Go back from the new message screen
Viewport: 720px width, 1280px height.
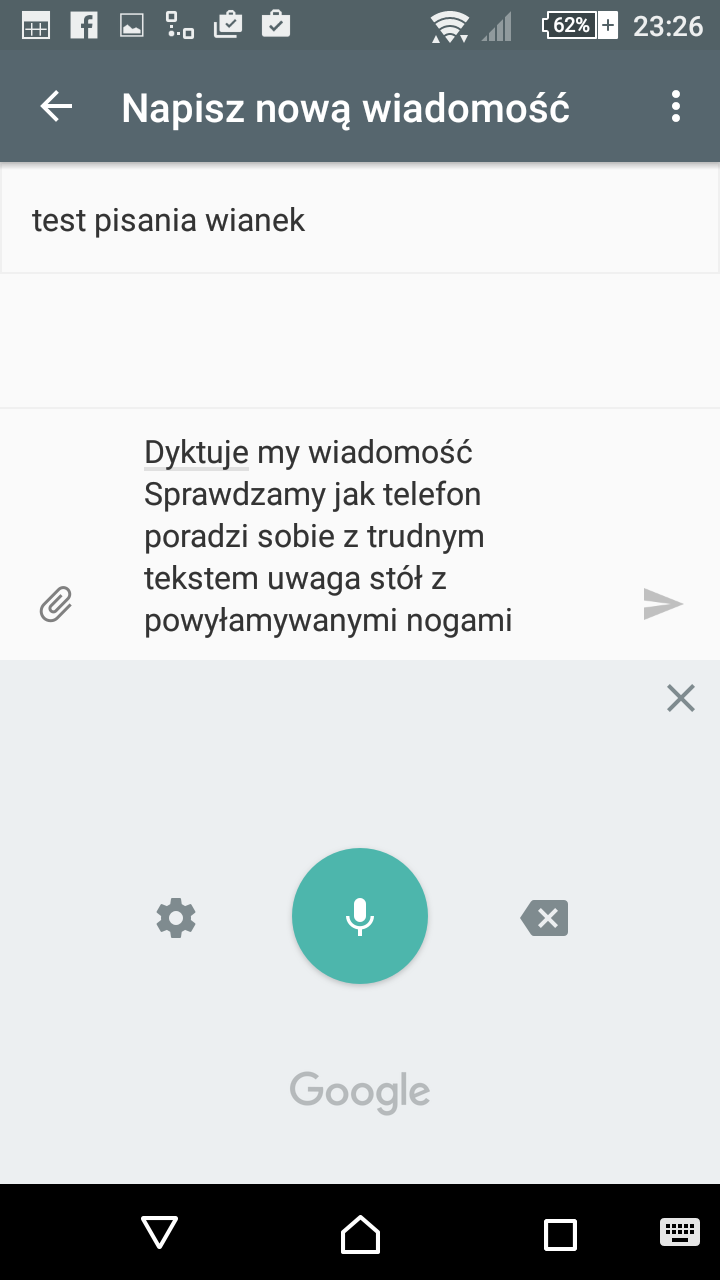[56, 106]
